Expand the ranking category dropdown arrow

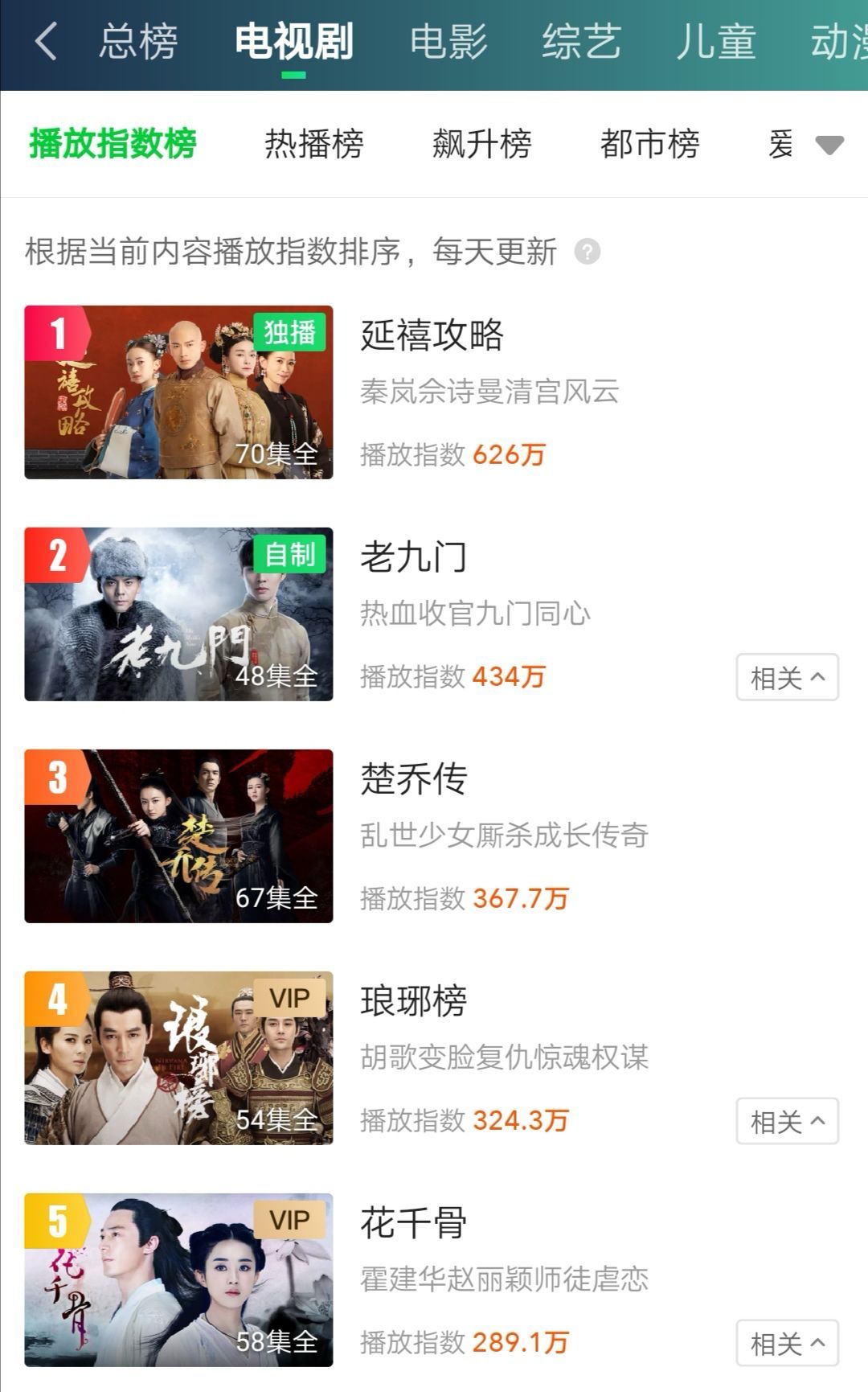pyautogui.click(x=829, y=145)
